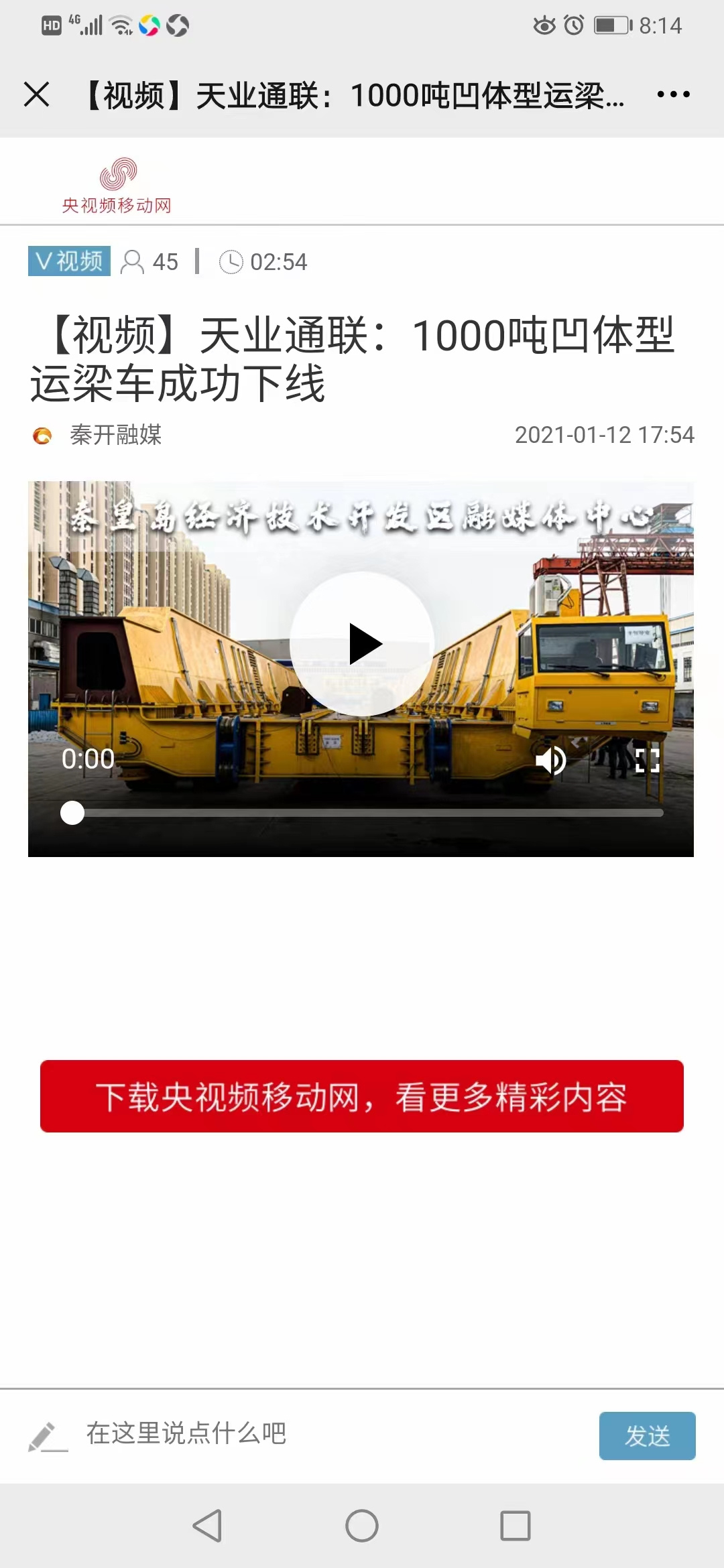Tap the speaker icon in the video player
The image size is (724, 1568).
(x=550, y=761)
